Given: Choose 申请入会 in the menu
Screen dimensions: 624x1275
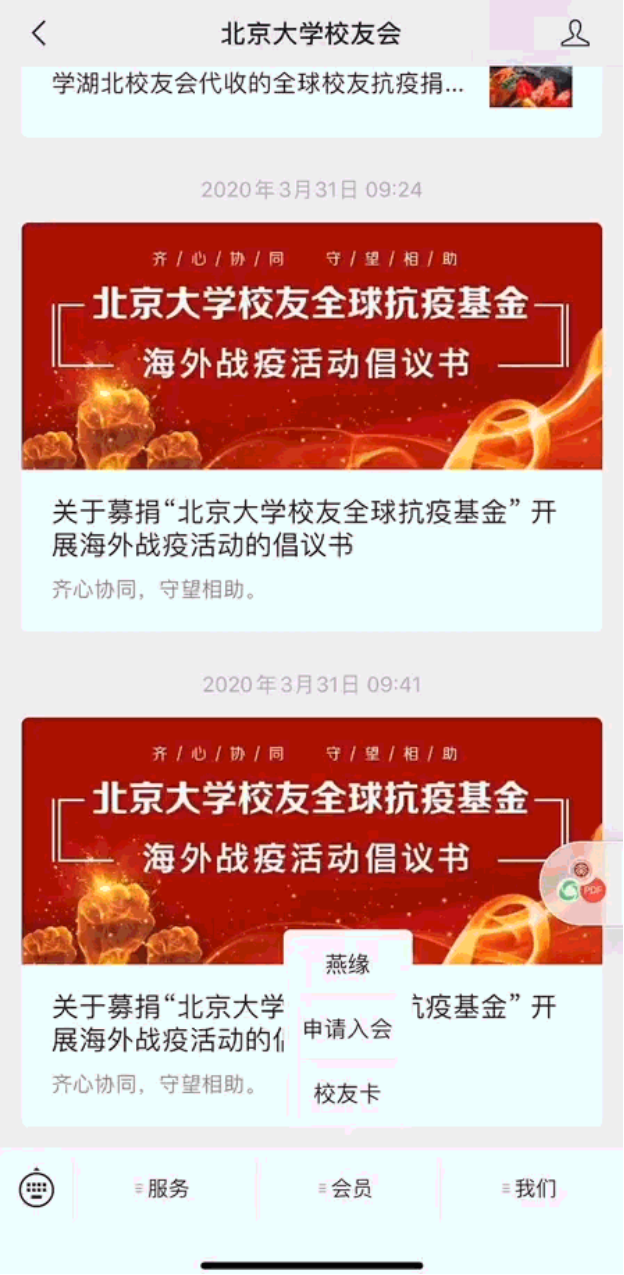Looking at the screenshot, I should (347, 1028).
